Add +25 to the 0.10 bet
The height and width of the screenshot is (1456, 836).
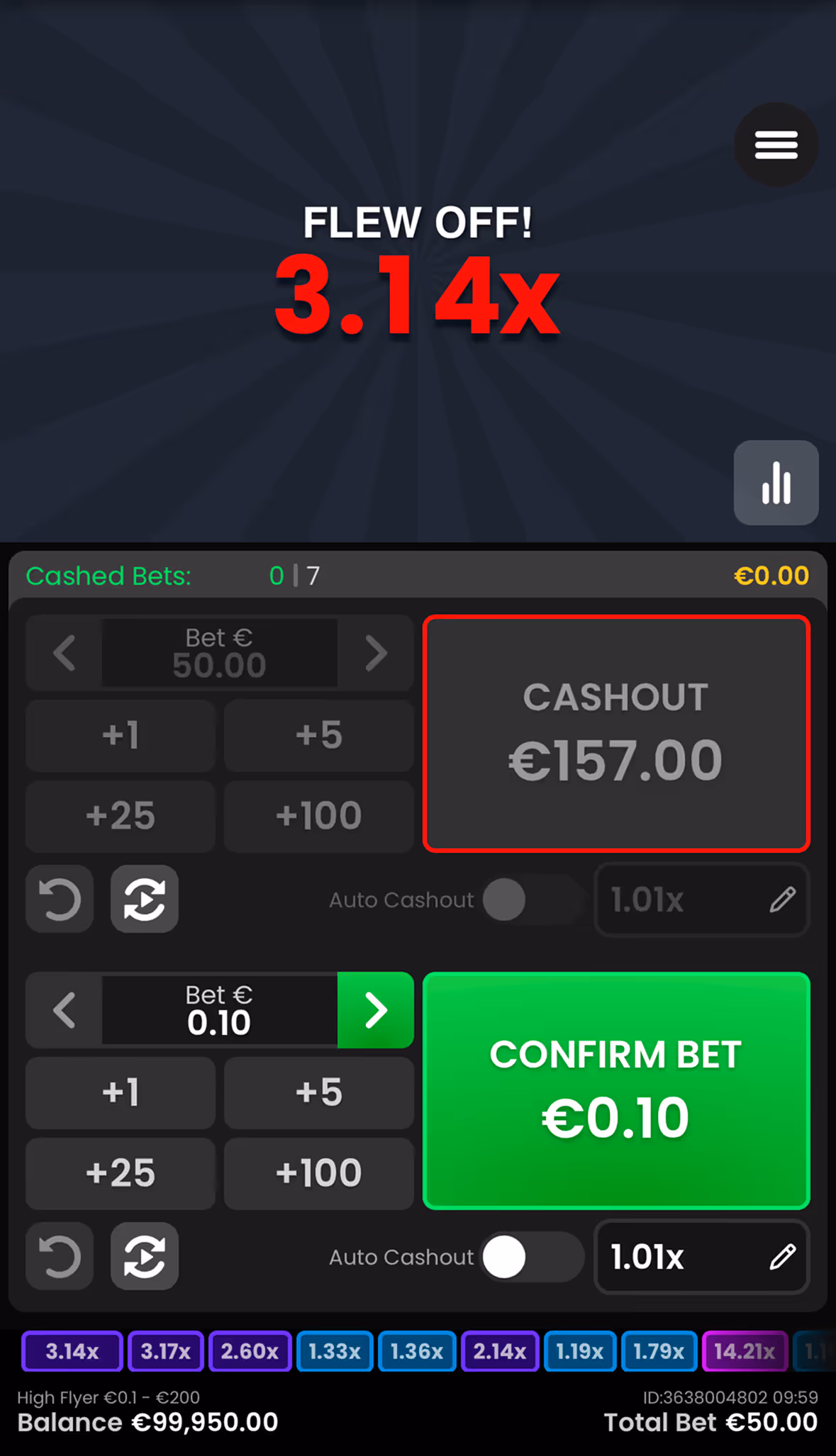tap(121, 1173)
